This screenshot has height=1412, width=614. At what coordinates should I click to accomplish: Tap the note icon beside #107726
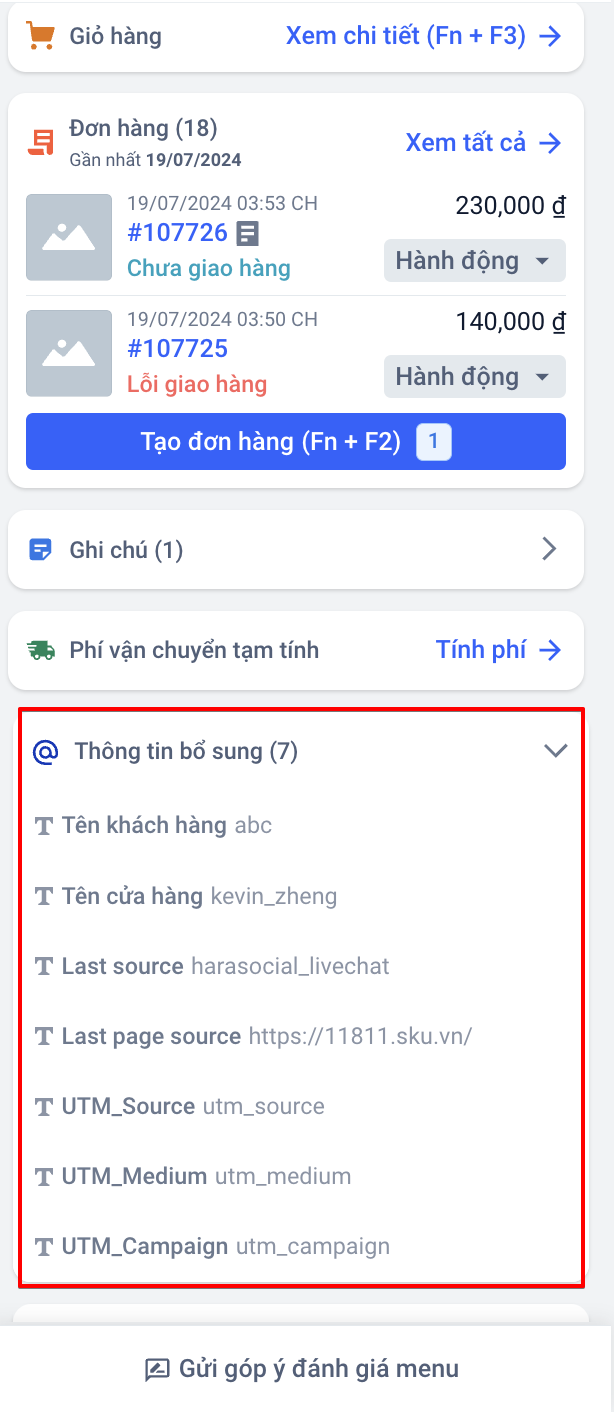click(248, 234)
